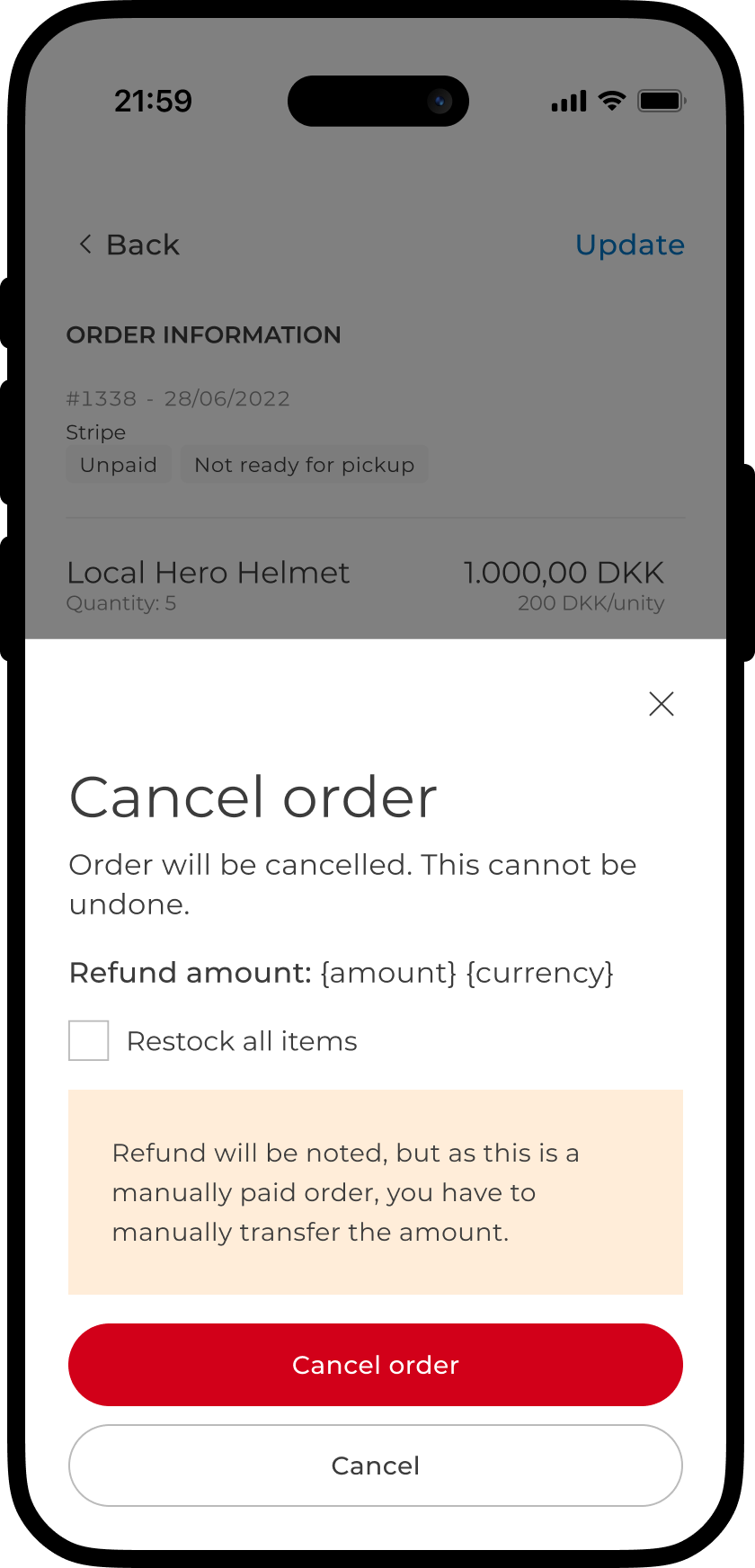
Task: Select the Not ready for pickup badge
Action: coord(305,464)
